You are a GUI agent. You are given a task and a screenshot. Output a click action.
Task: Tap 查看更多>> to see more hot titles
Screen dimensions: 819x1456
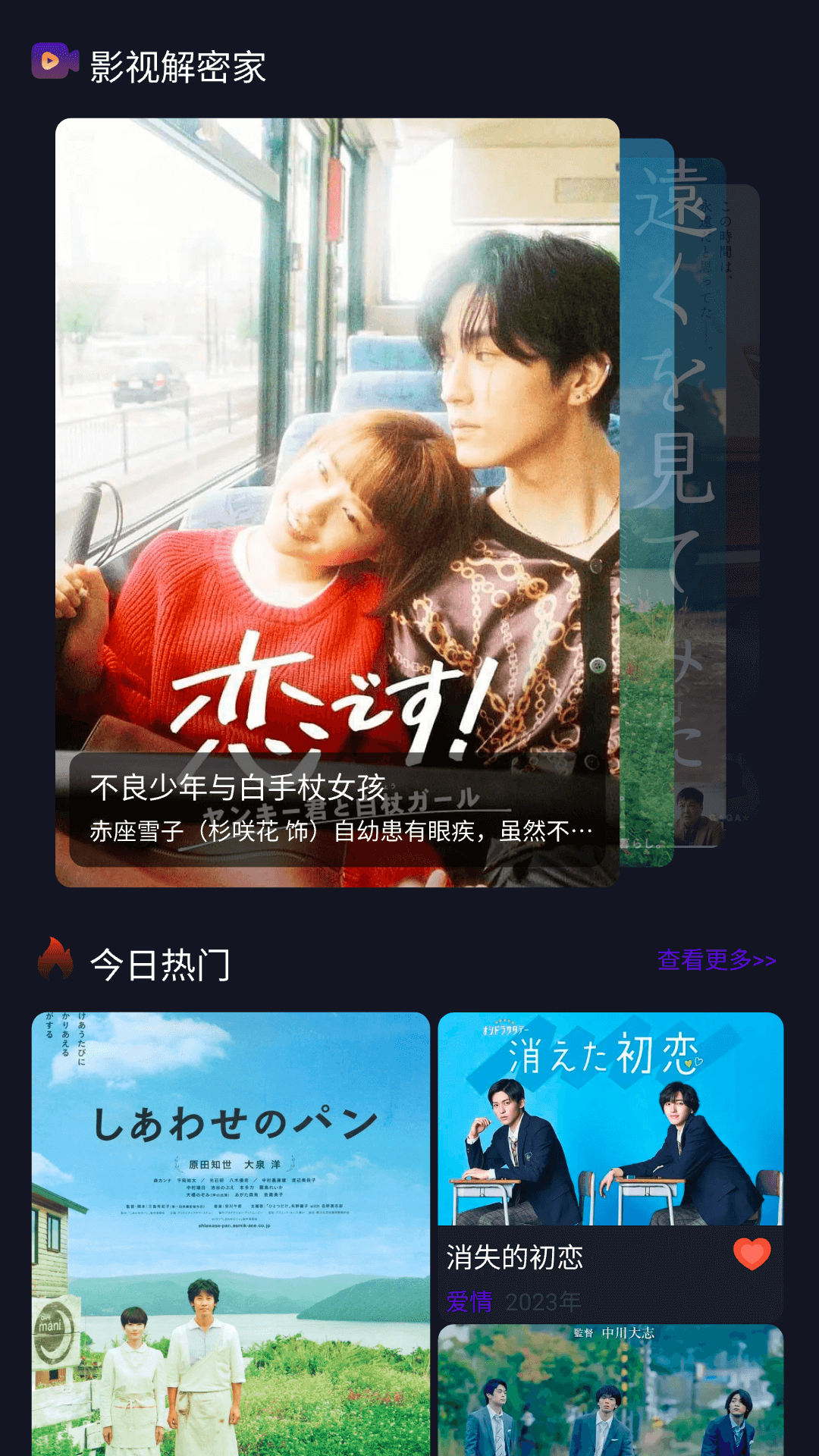pos(717,960)
